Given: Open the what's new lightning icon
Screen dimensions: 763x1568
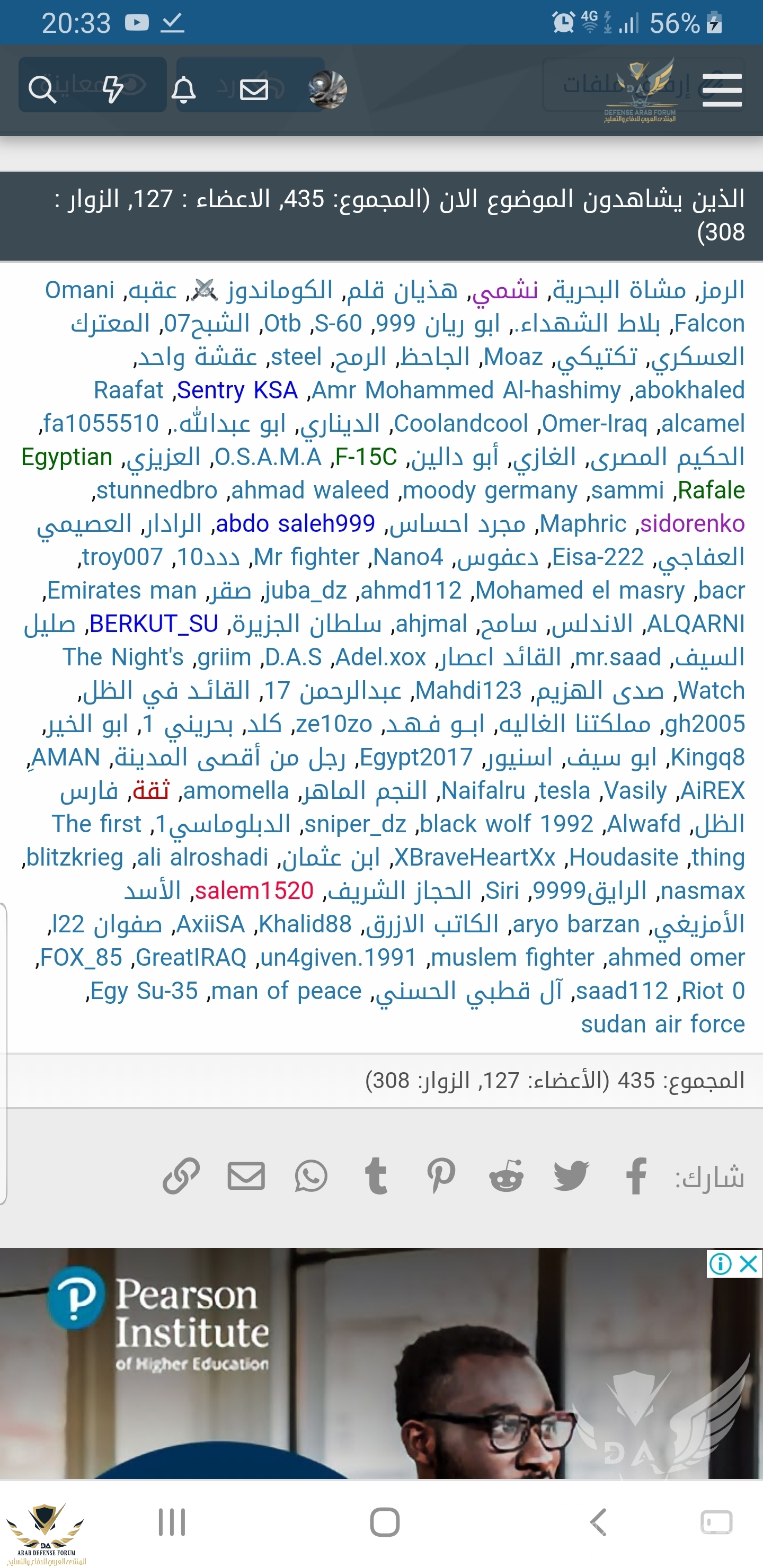Looking at the screenshot, I should tap(113, 90).
